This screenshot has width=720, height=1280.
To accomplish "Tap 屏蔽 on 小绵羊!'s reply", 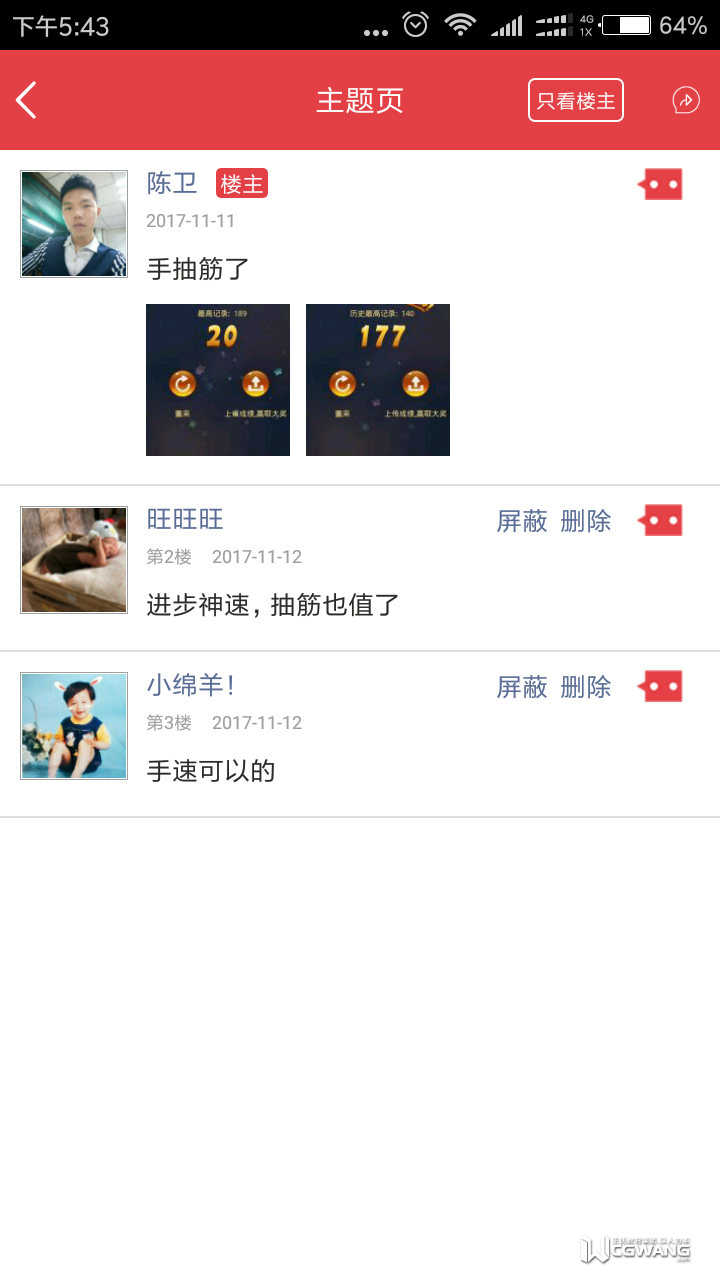I will 522,686.
